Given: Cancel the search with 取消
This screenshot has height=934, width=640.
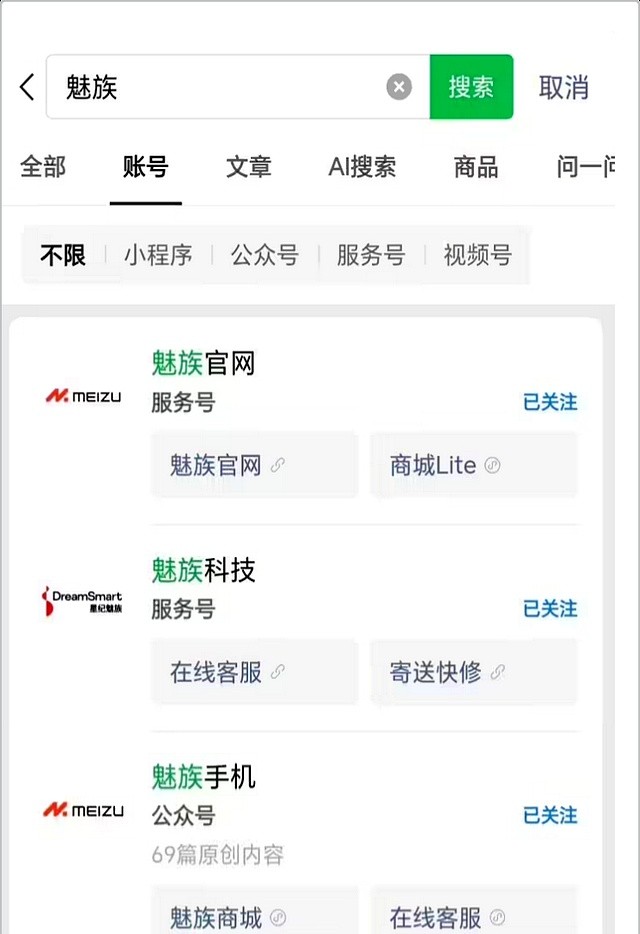Looking at the screenshot, I should (563, 87).
